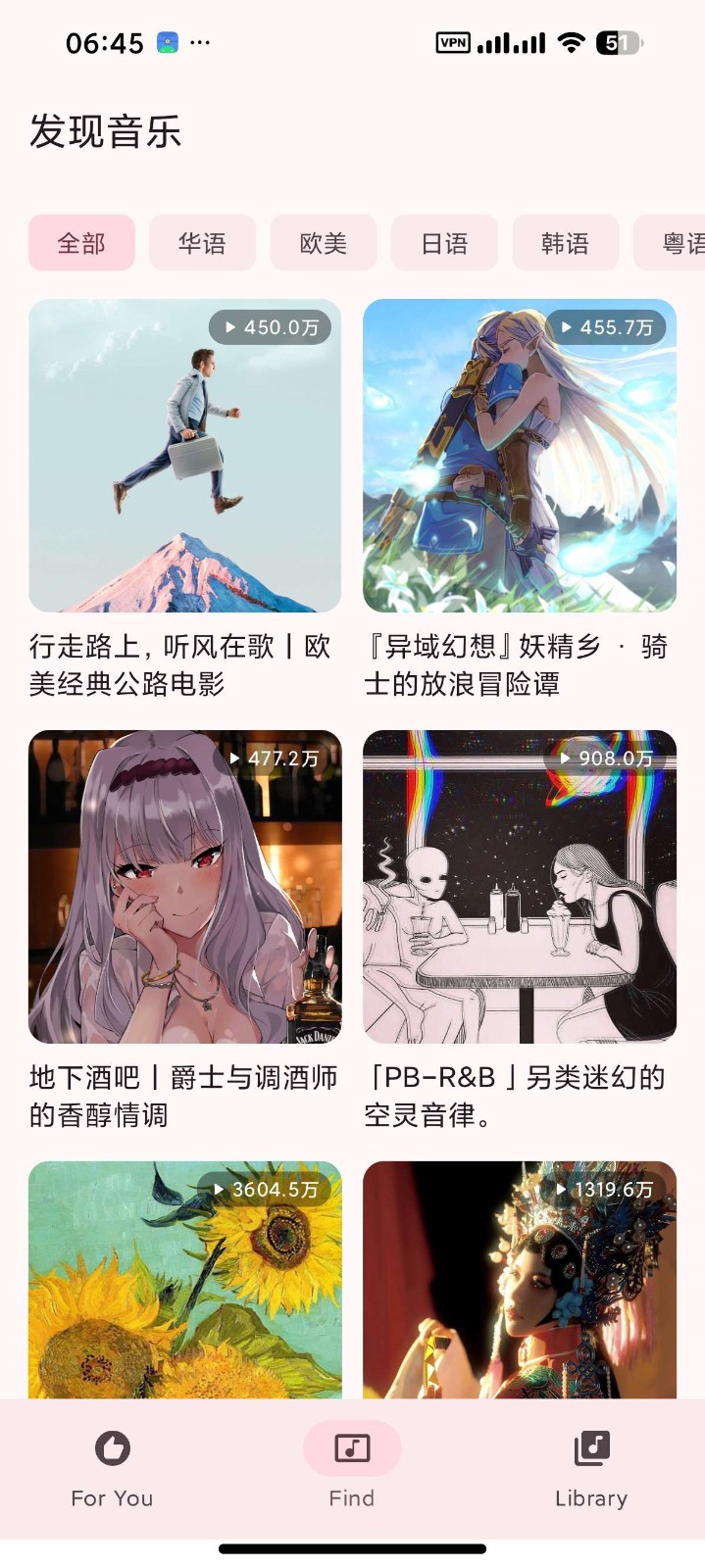Show 日语 music playlists
This screenshot has height=1568, width=705.
(x=444, y=243)
